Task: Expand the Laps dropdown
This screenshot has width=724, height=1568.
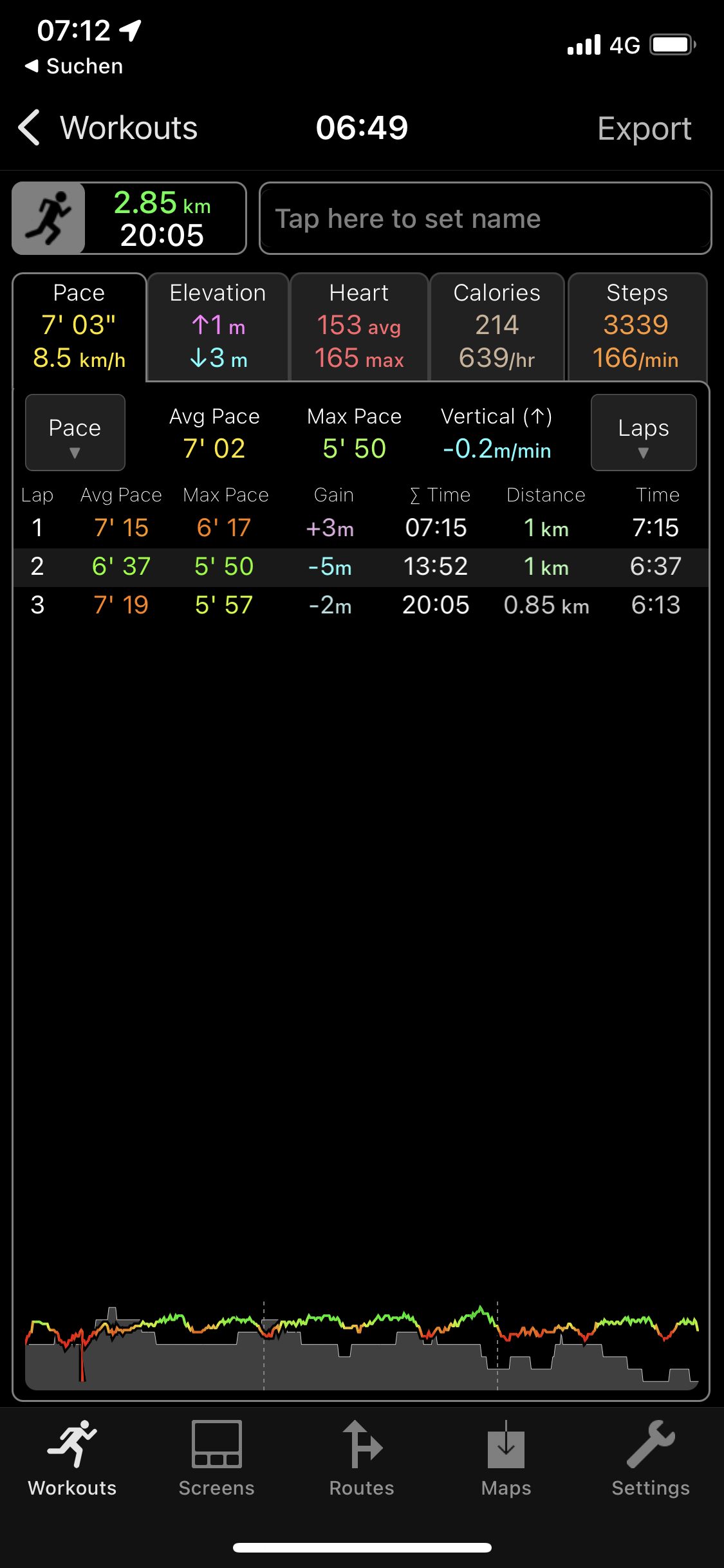Action: click(643, 433)
